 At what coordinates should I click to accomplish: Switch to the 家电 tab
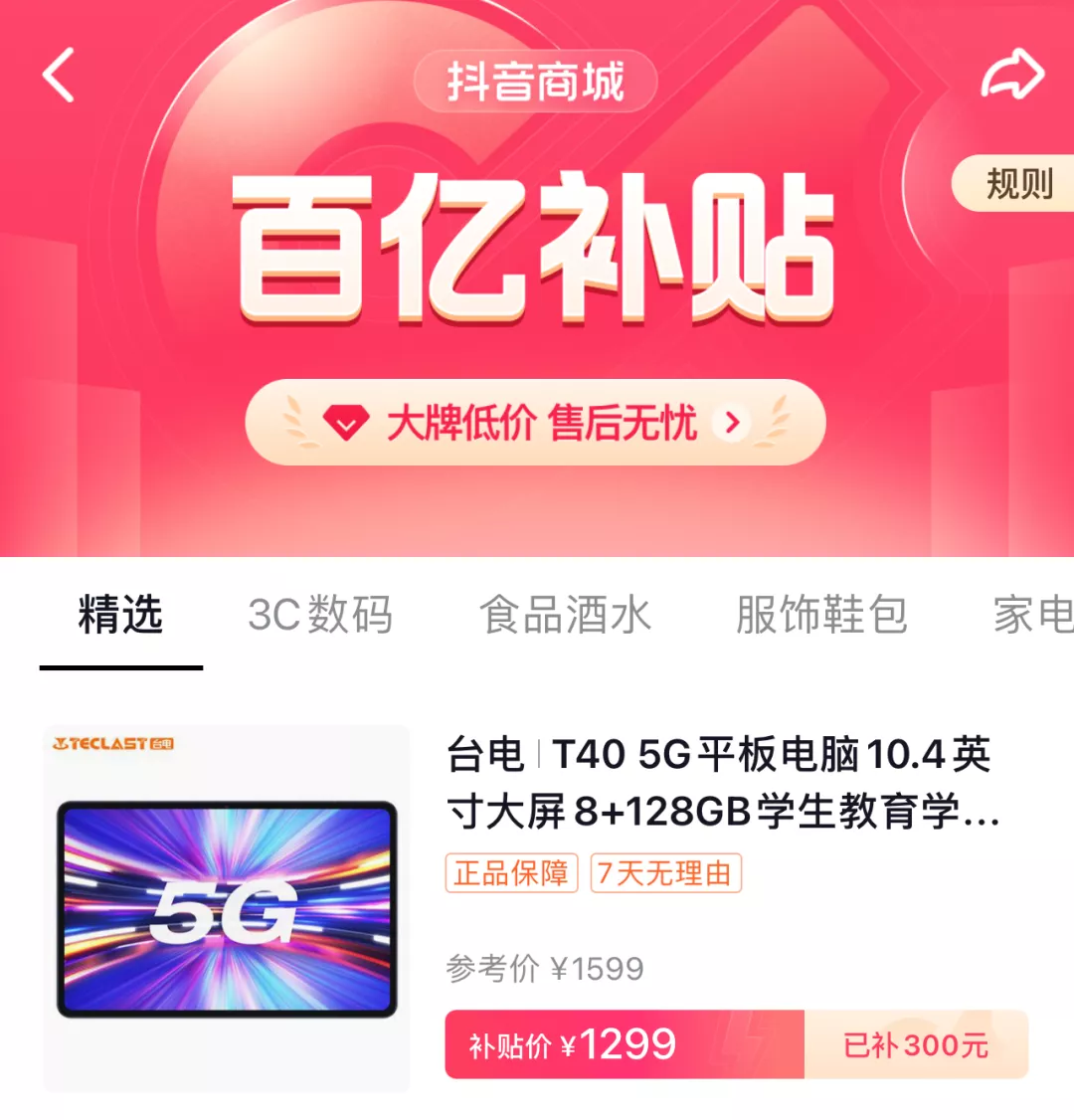click(x=1032, y=615)
